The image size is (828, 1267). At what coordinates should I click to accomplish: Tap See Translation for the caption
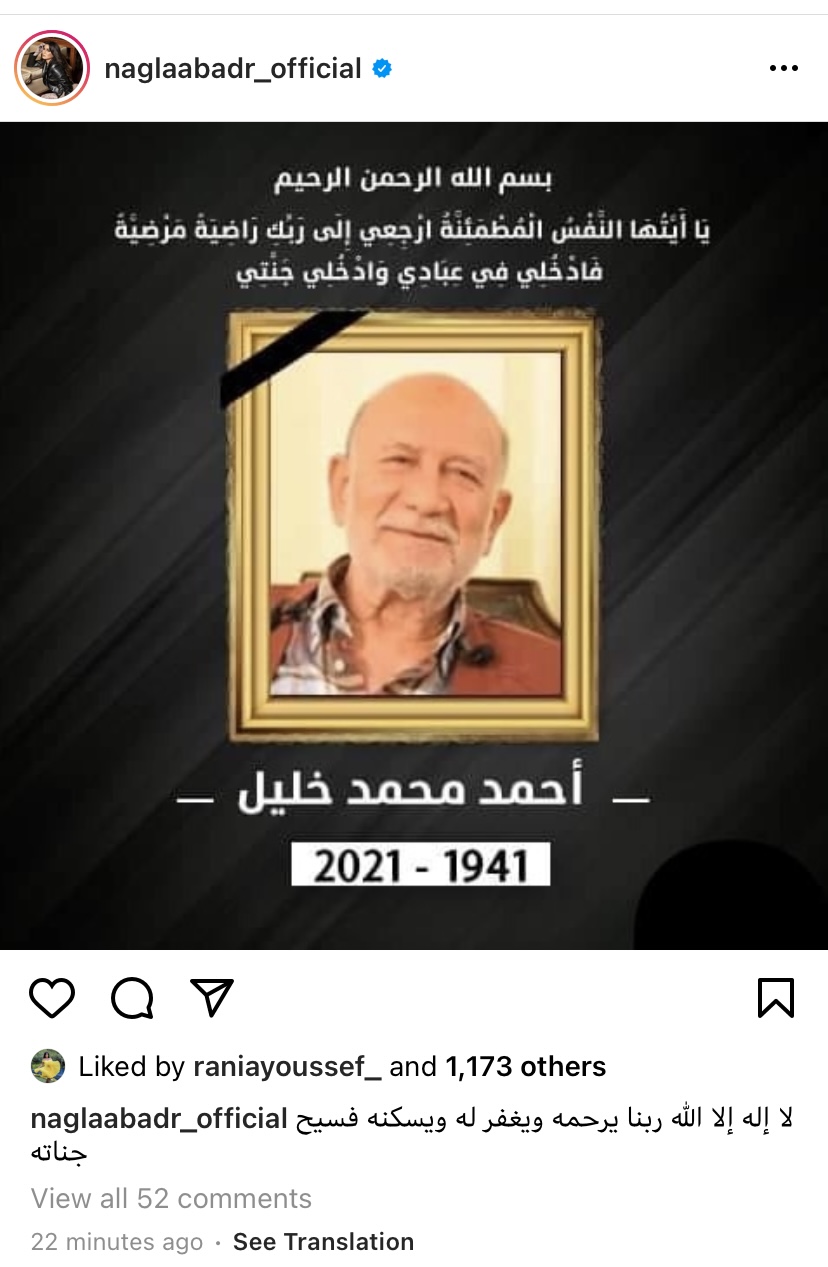point(323,1242)
